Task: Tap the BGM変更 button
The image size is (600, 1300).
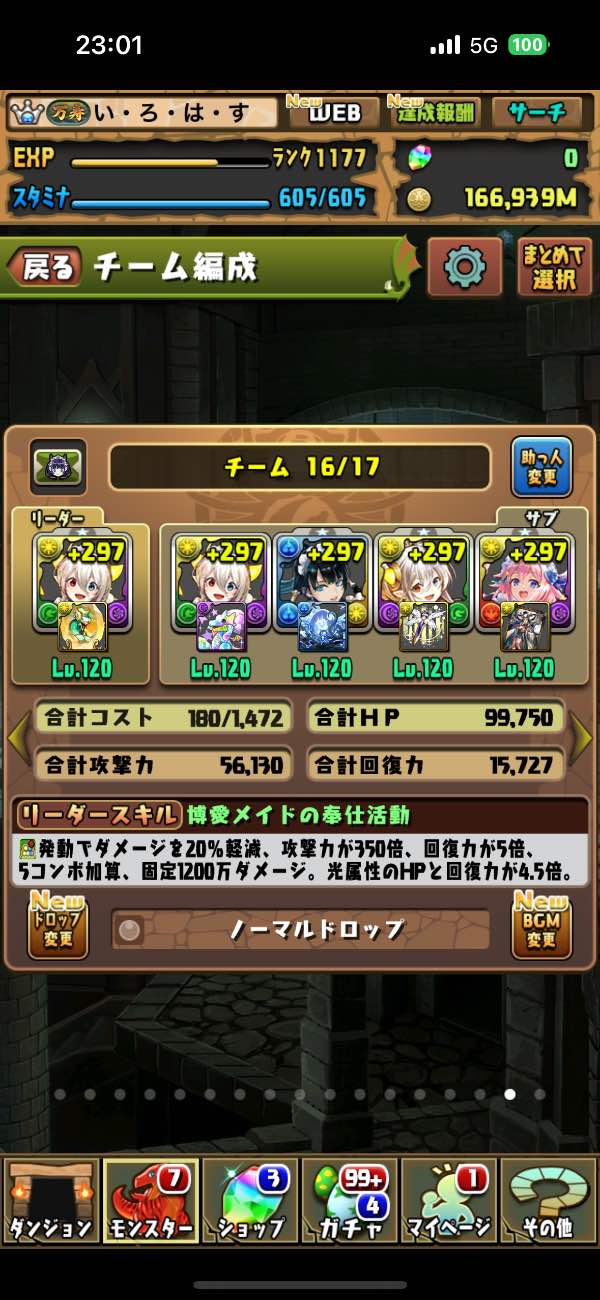Action: (x=541, y=928)
